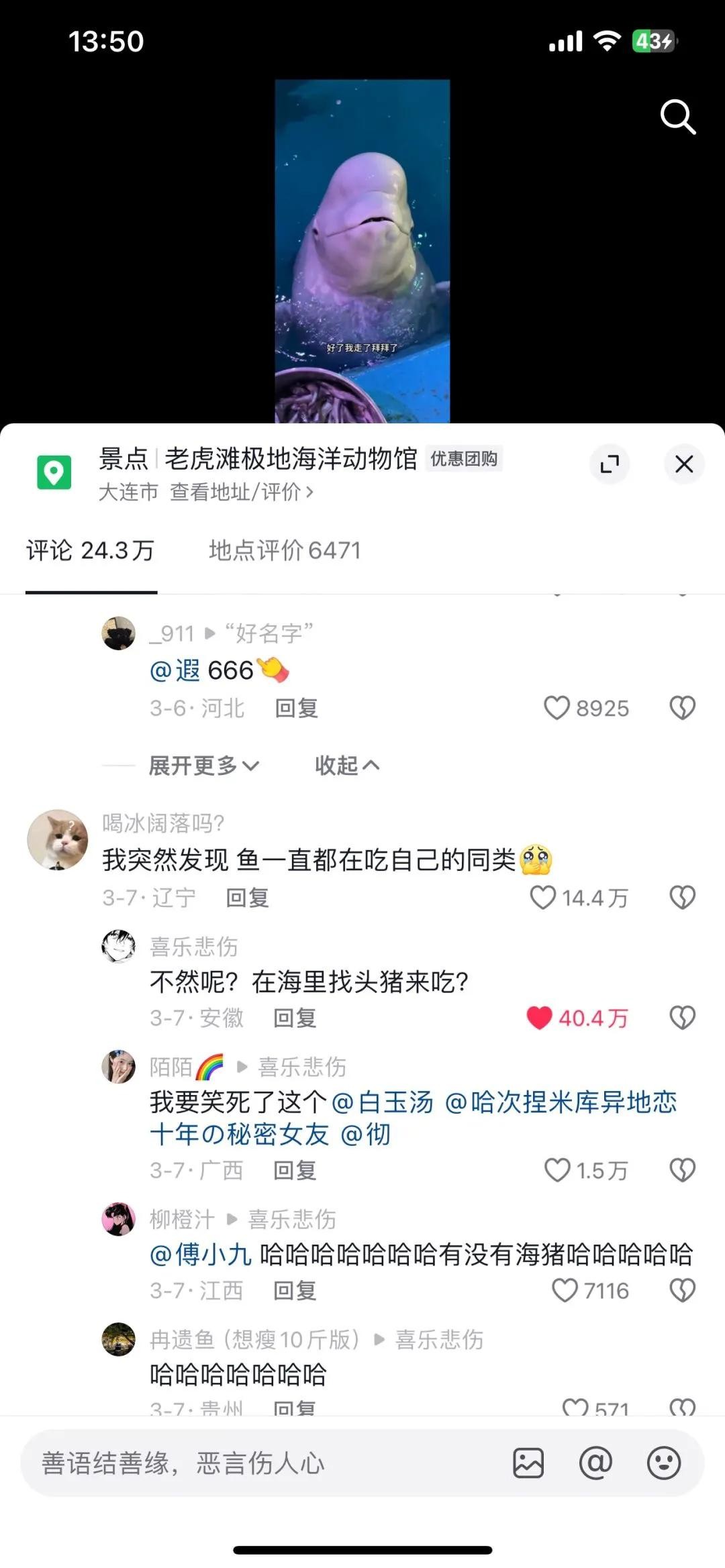Mention a friend with the @ icon
Image resolution: width=725 pixels, height=1568 pixels.
tap(595, 1463)
